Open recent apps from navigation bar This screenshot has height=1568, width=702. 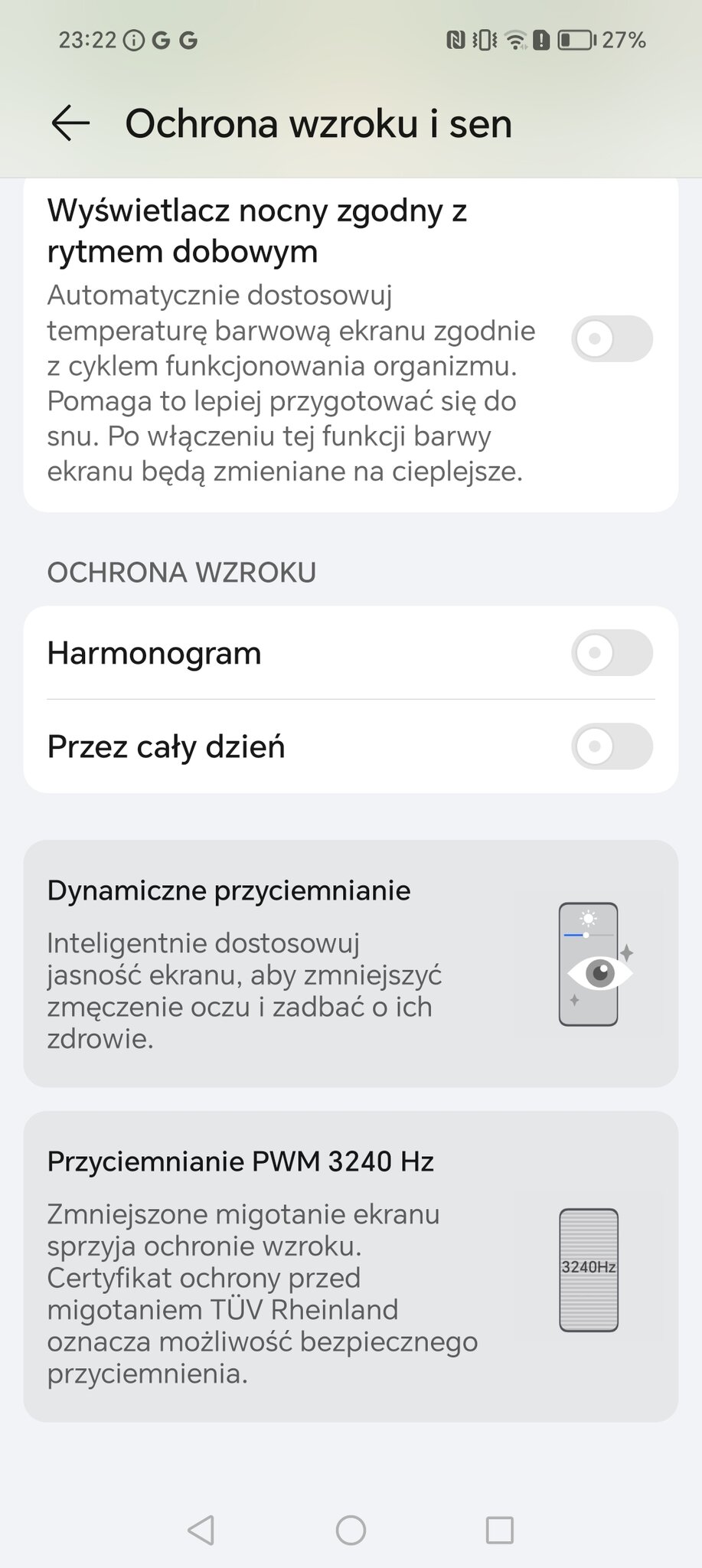pos(500,1530)
